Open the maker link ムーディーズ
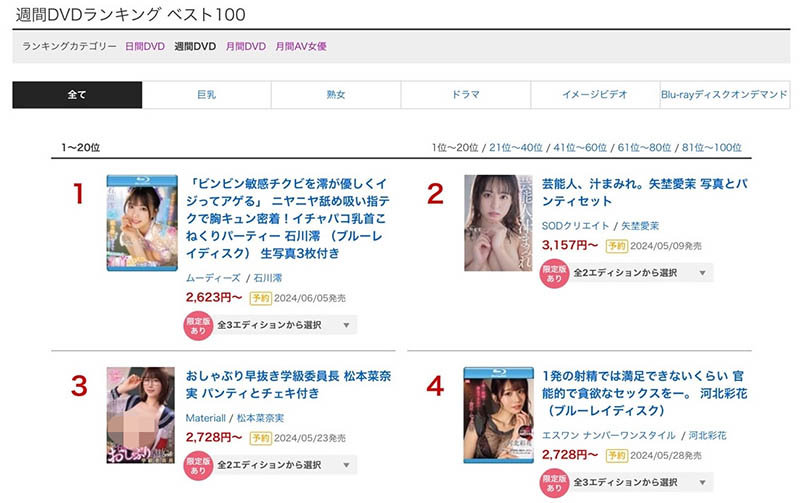The width and height of the screenshot is (800, 503). (x=212, y=279)
